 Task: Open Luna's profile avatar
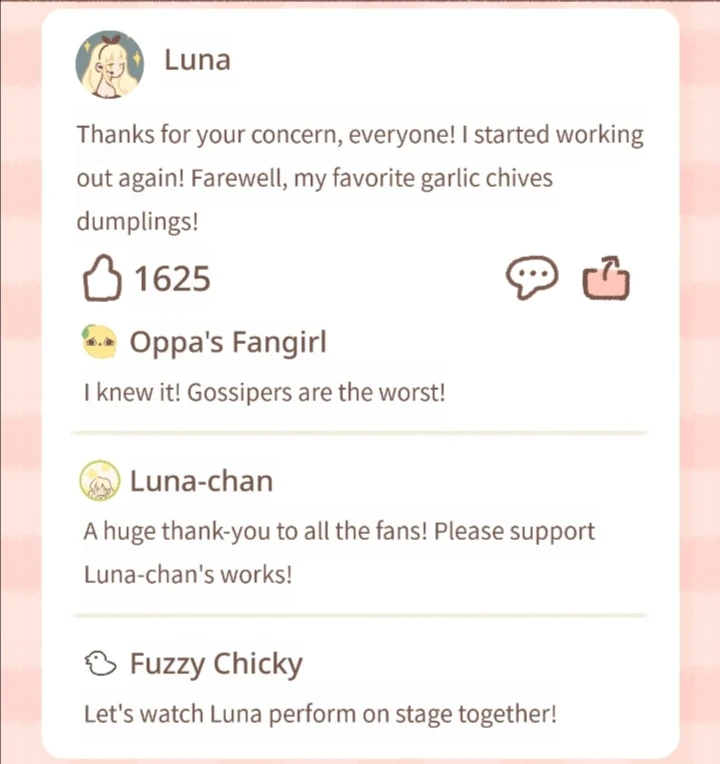pyautogui.click(x=110, y=64)
